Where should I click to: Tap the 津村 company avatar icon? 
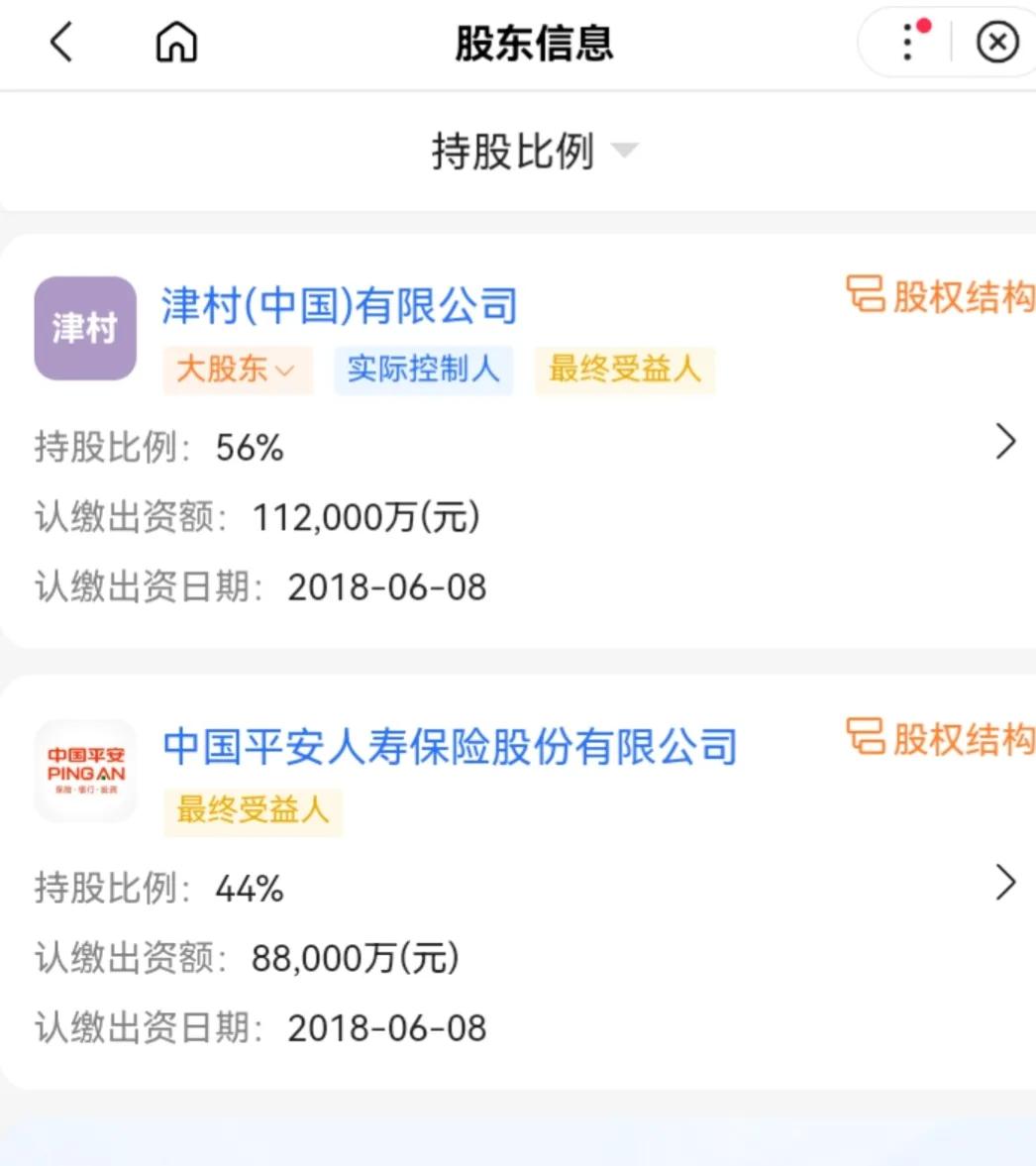click(x=84, y=328)
